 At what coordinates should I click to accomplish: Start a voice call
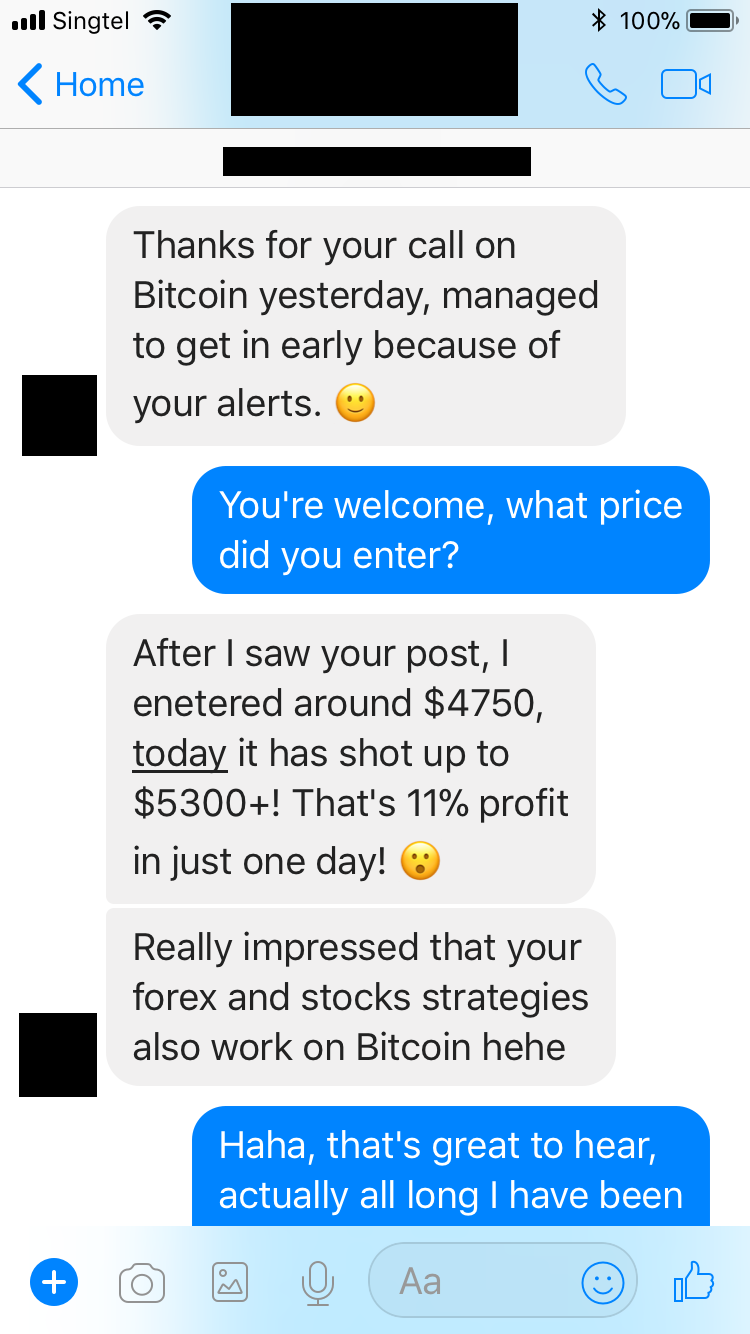605,85
